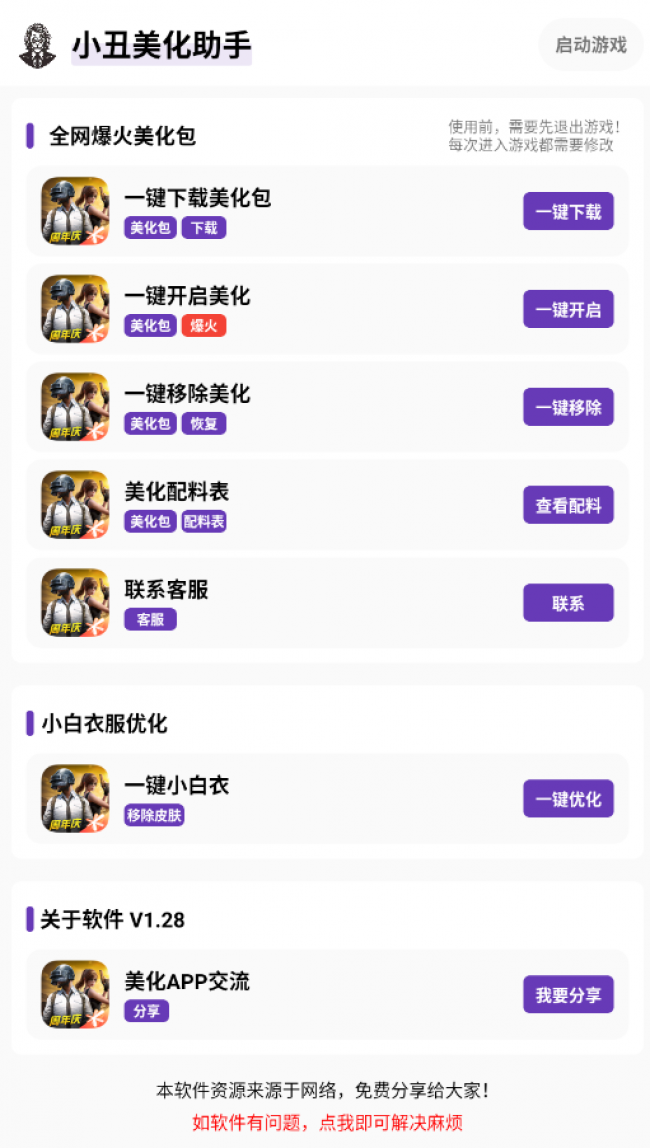Remove skins with the 一键移除 button

[x=568, y=408]
